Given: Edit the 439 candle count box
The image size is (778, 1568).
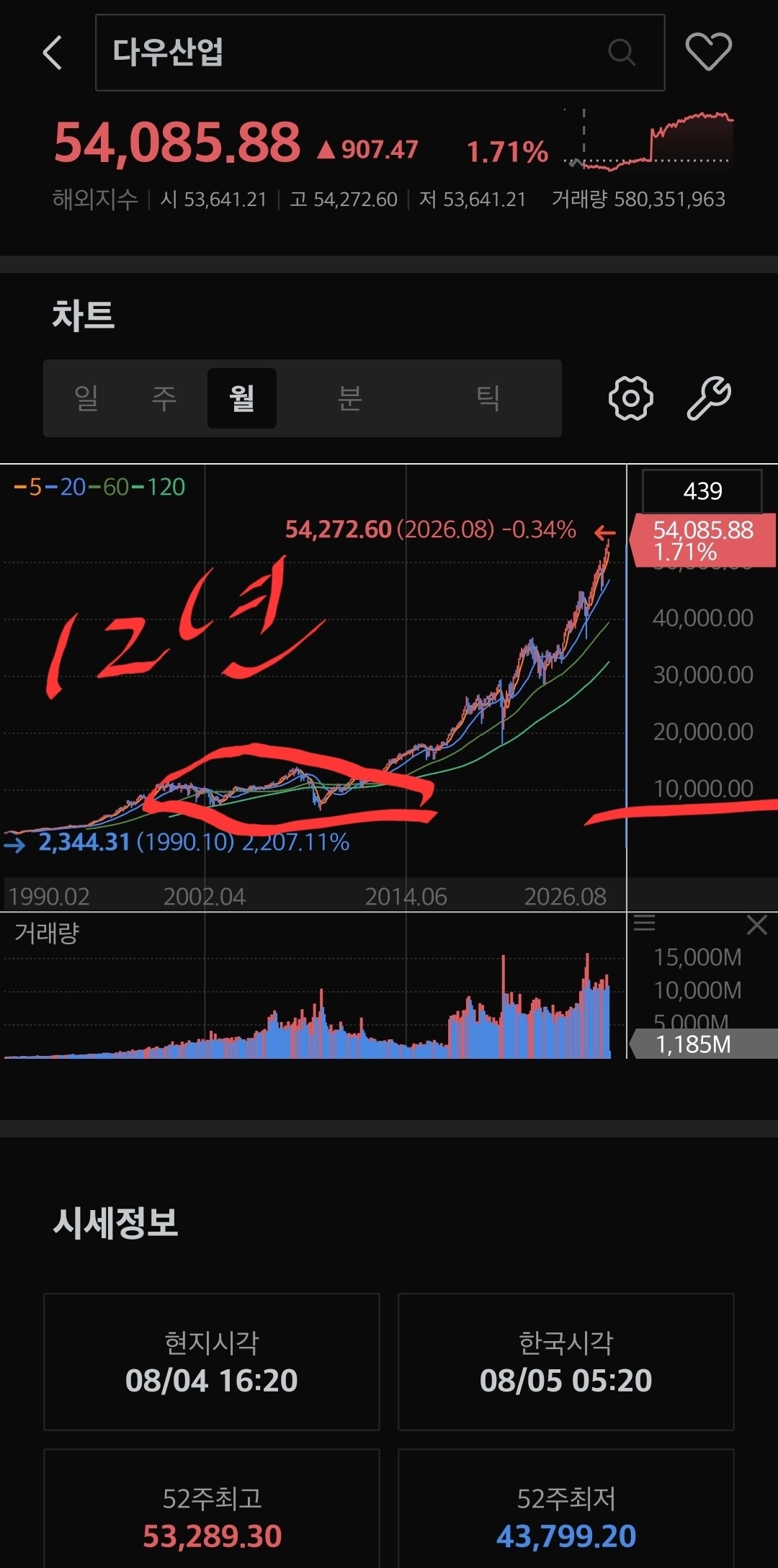Looking at the screenshot, I should [x=702, y=491].
